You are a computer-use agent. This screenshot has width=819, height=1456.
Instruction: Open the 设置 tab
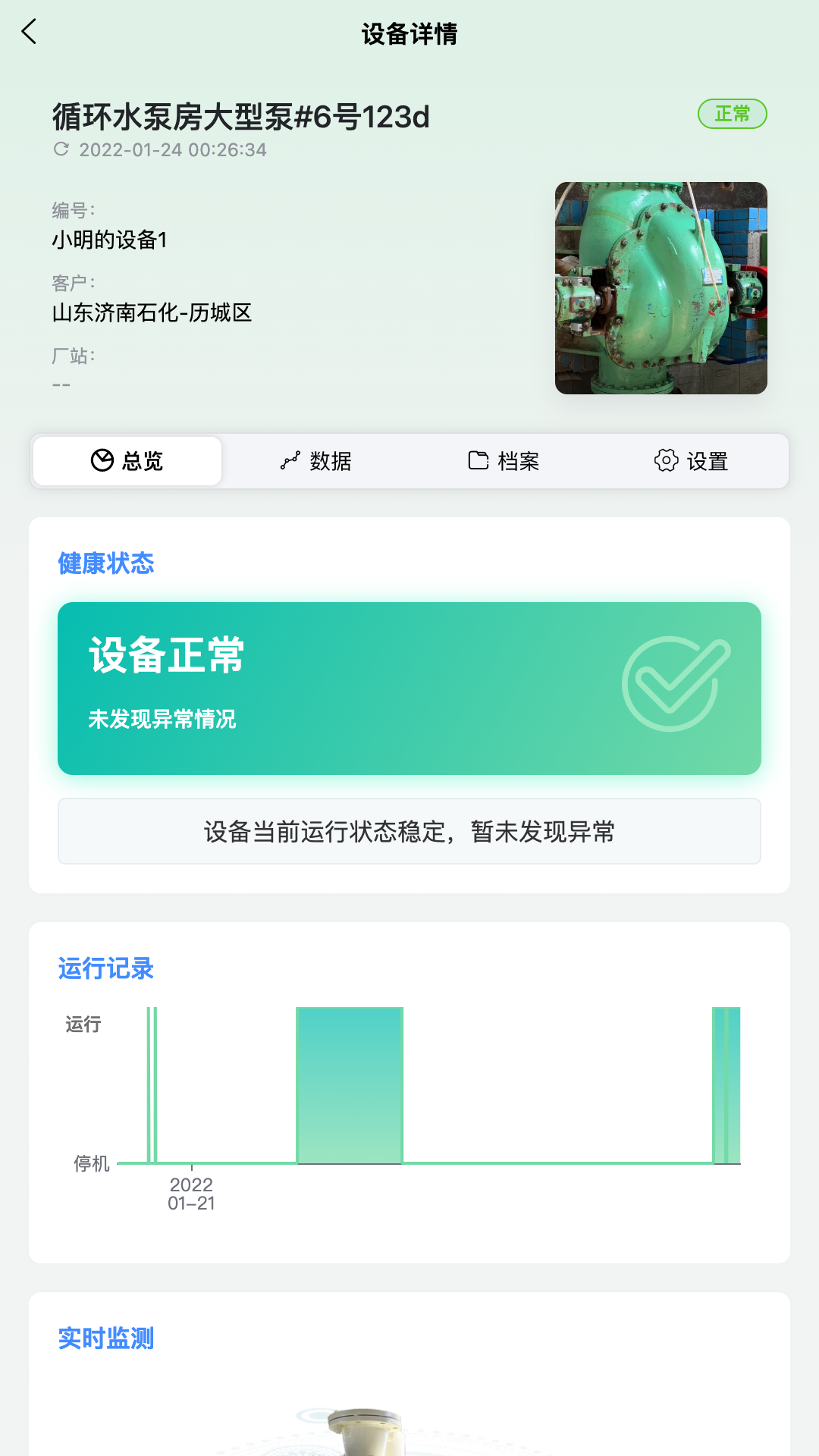(x=692, y=461)
